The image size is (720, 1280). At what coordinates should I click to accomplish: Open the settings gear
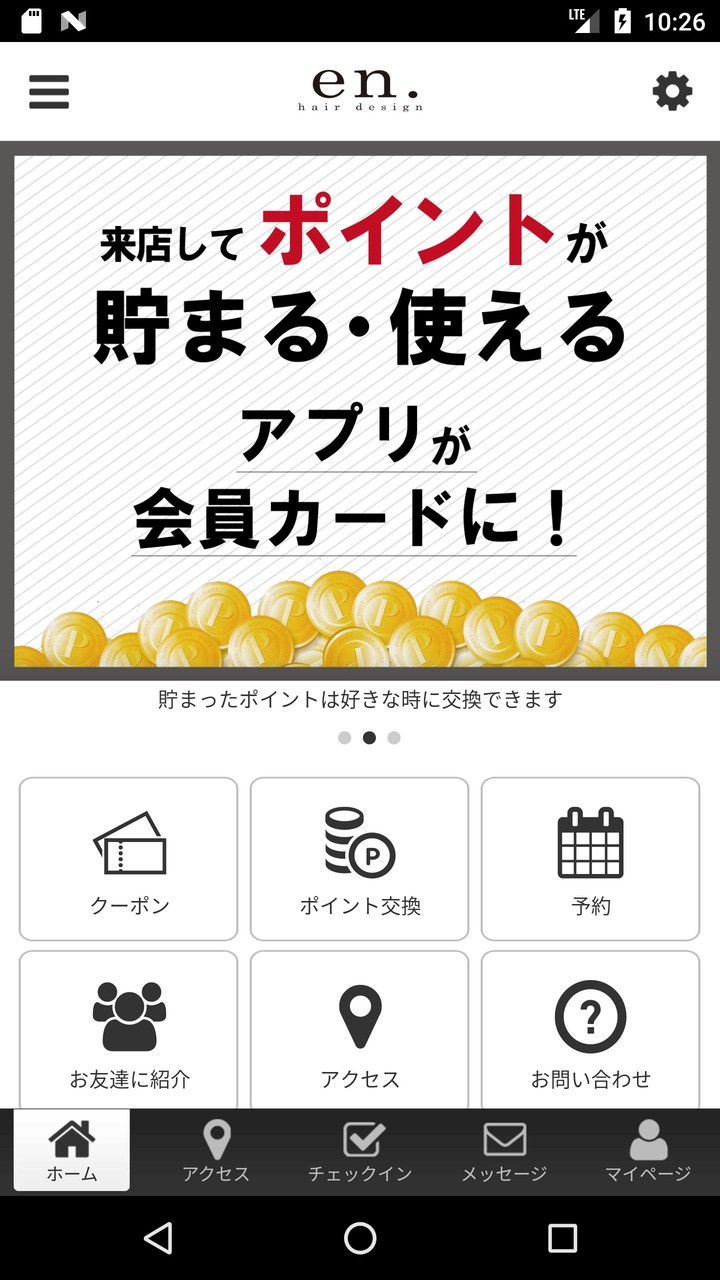tap(672, 92)
